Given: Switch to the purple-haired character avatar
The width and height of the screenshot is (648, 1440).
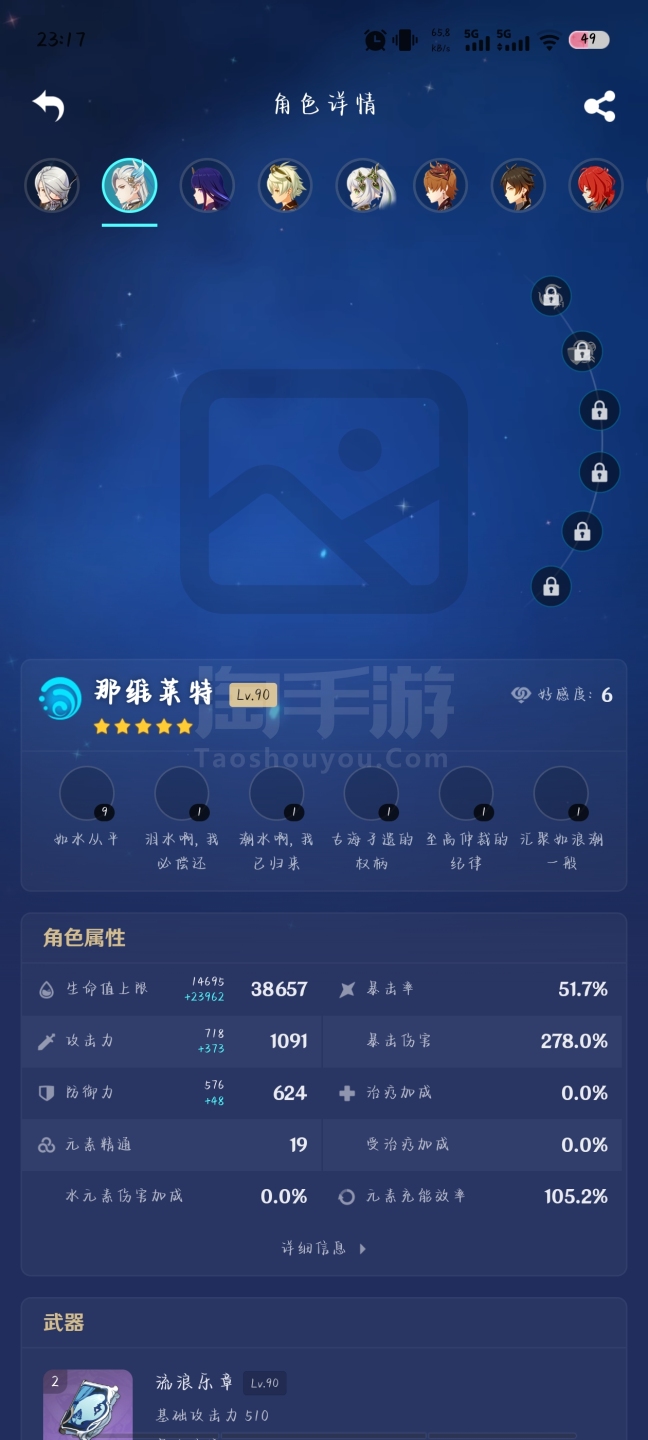Looking at the screenshot, I should [x=208, y=186].
